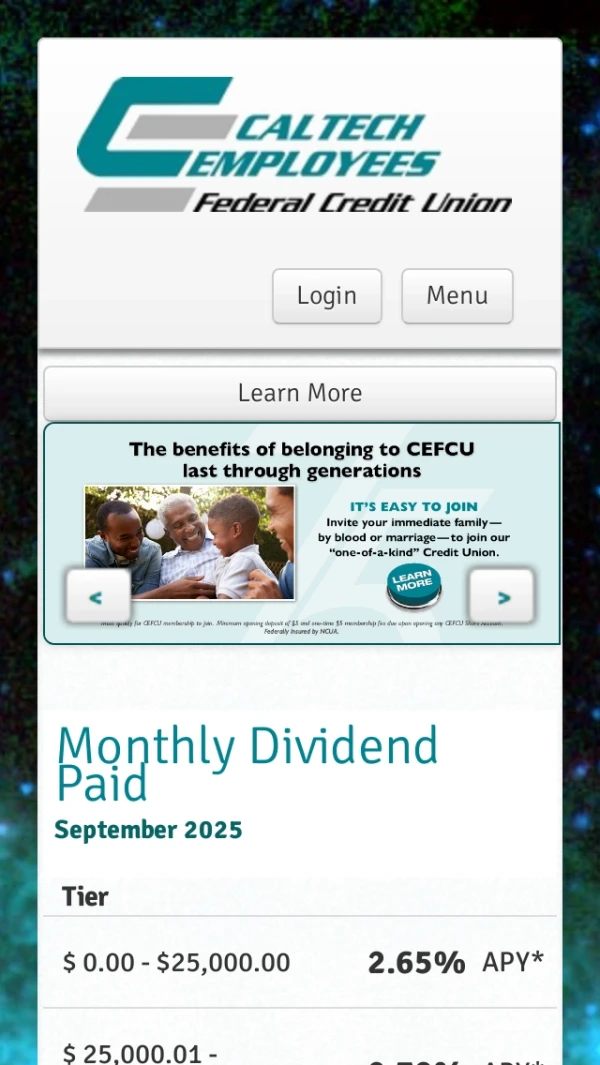Image resolution: width=600 pixels, height=1065 pixels.
Task: Go to the previous banner slide
Action: 97,597
